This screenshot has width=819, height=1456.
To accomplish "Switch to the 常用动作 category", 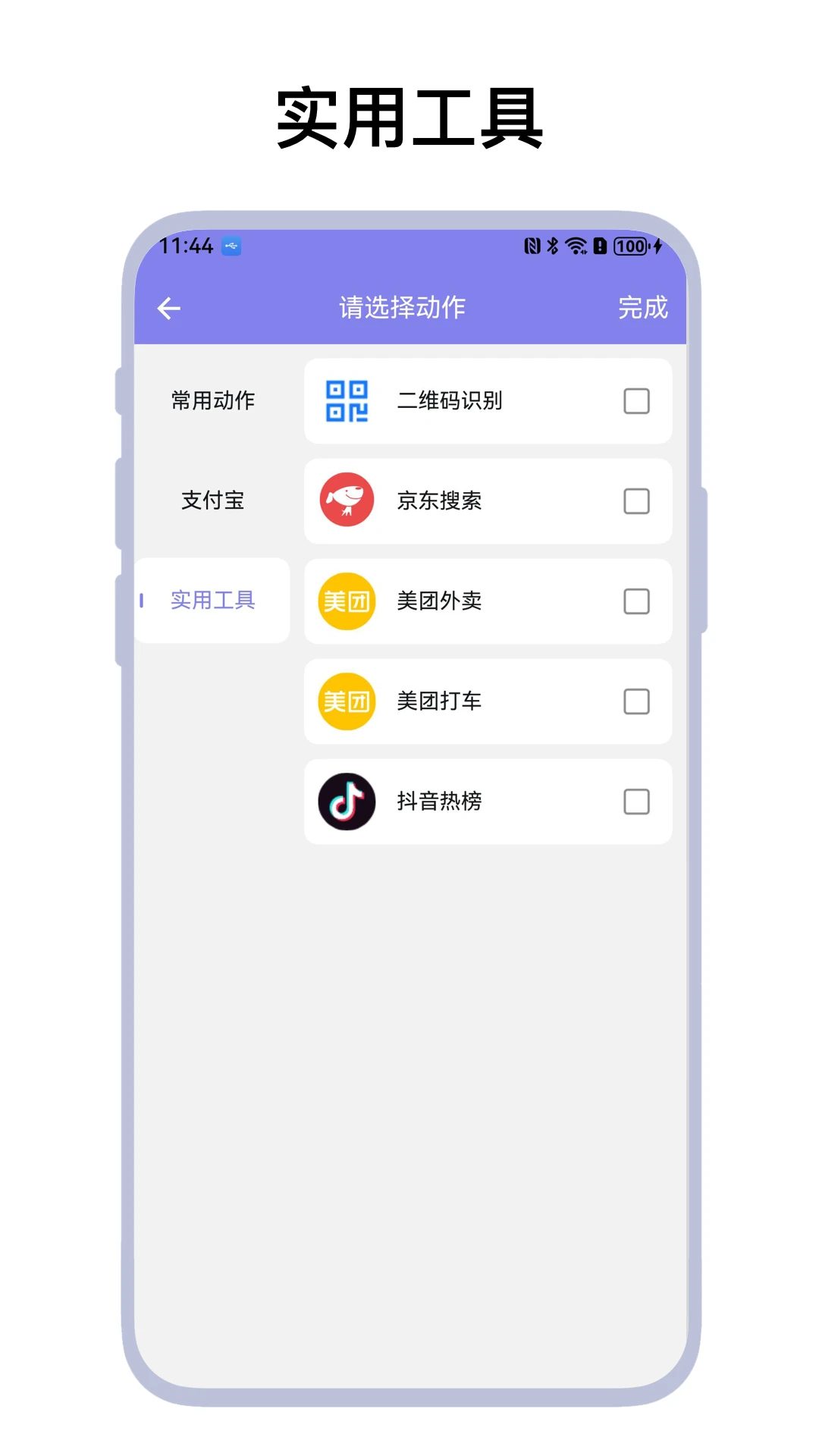I will (x=213, y=401).
